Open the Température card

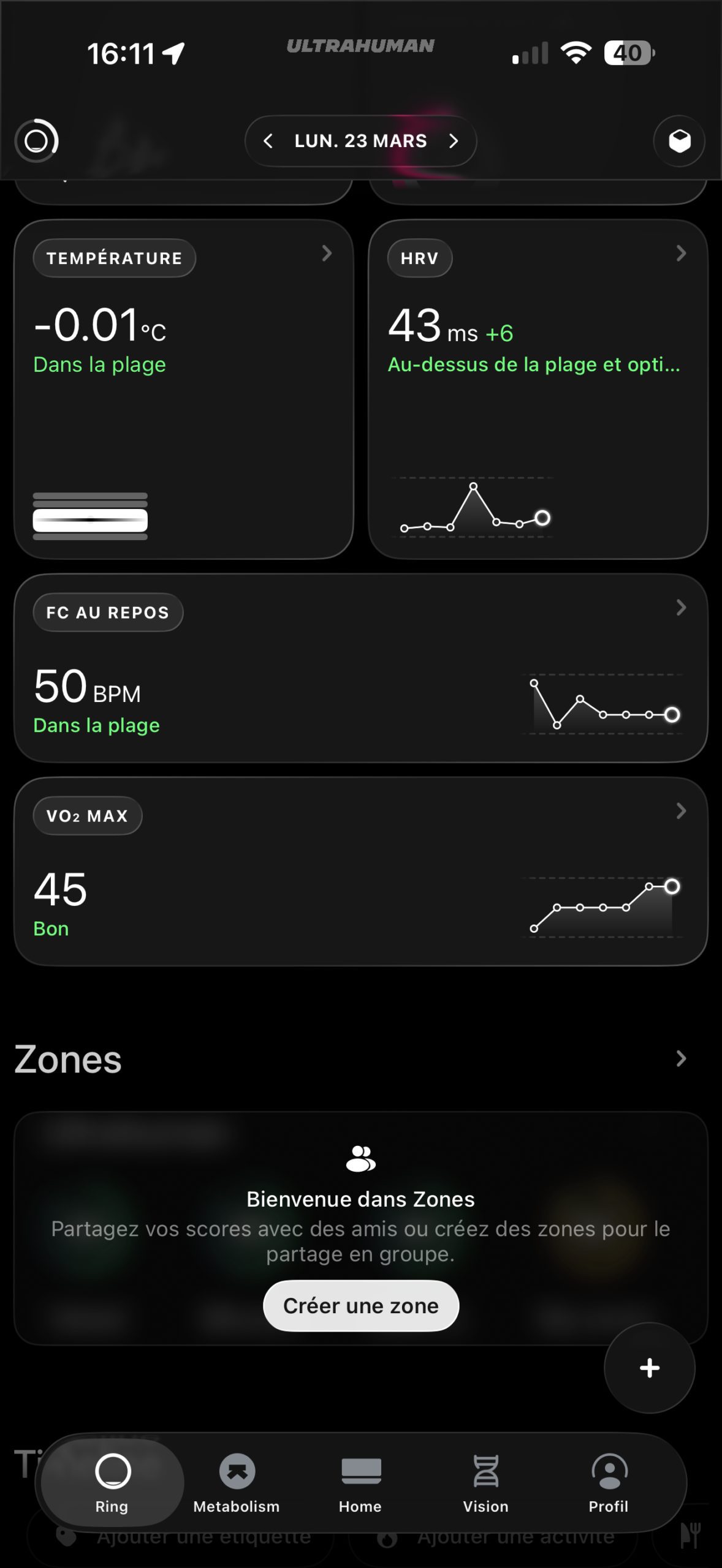(x=183, y=389)
